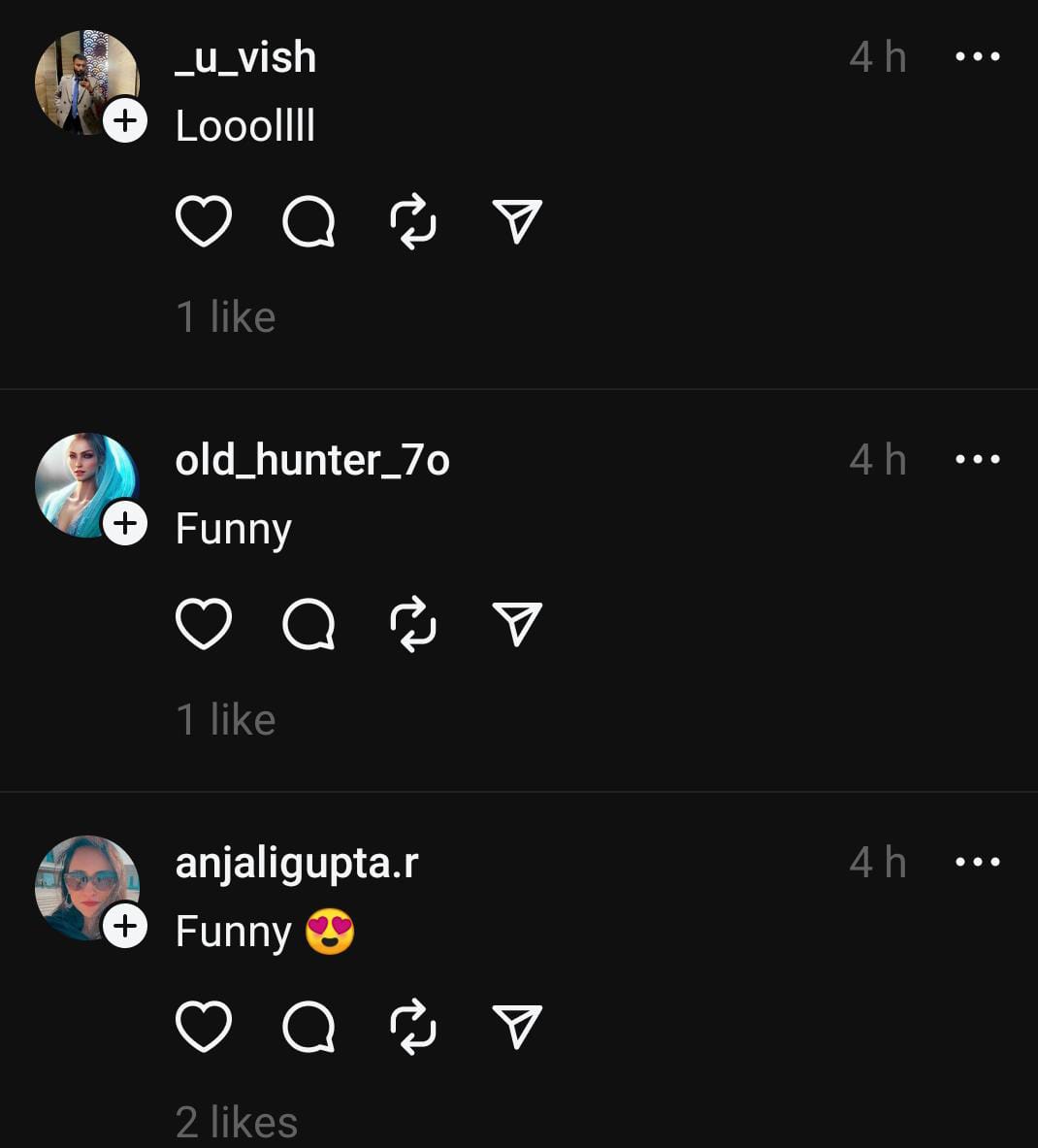Repost old_hunter_7o's reply

click(413, 623)
